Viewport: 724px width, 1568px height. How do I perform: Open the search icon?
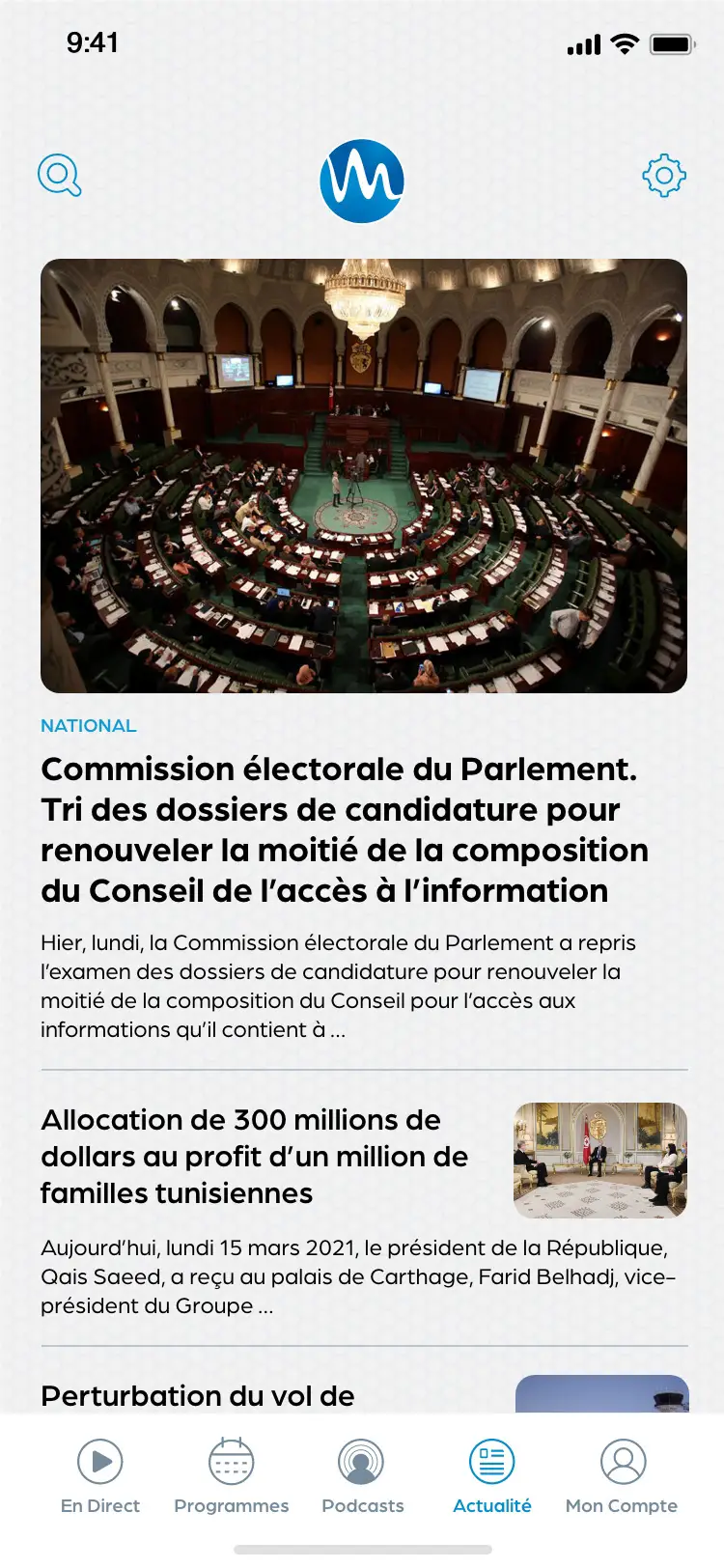pos(59,176)
